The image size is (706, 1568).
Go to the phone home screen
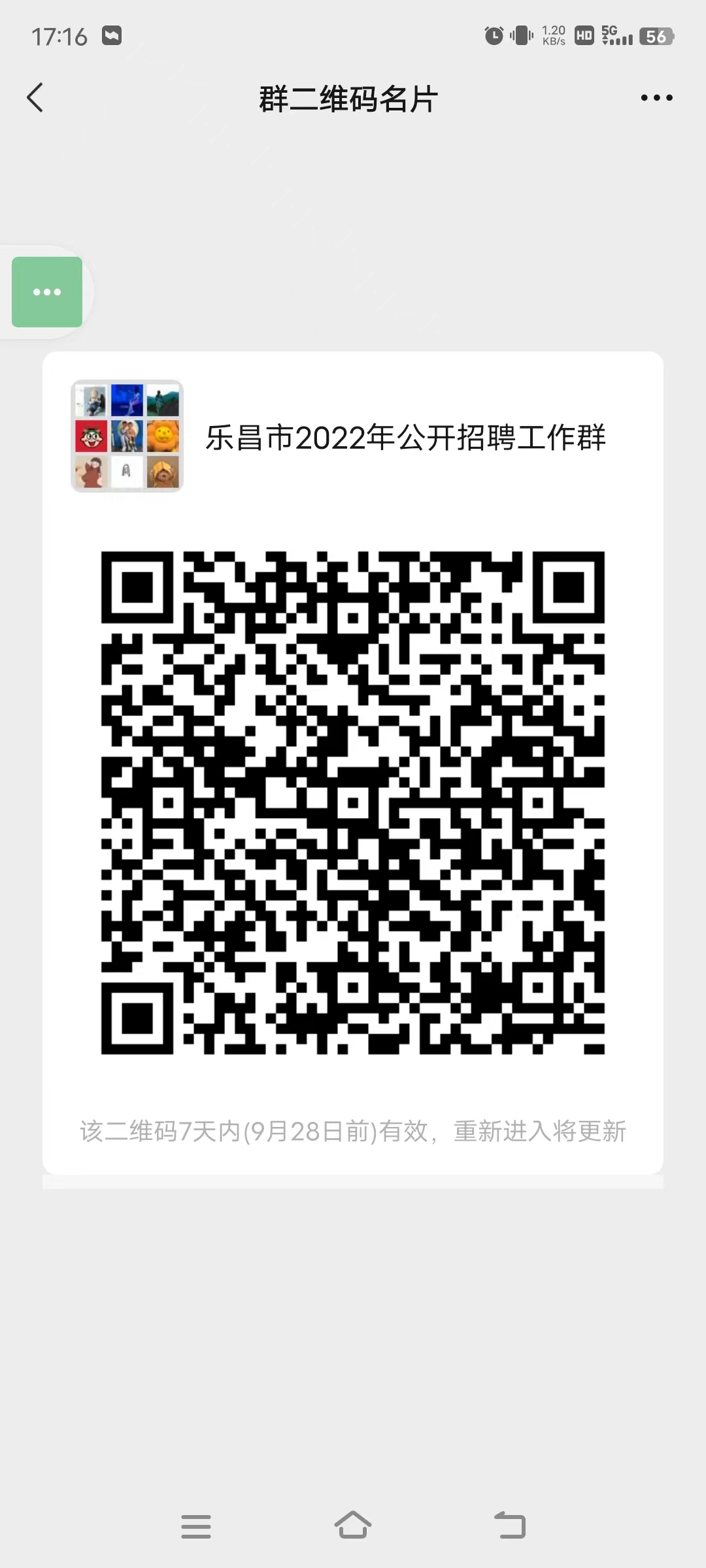[353, 1525]
